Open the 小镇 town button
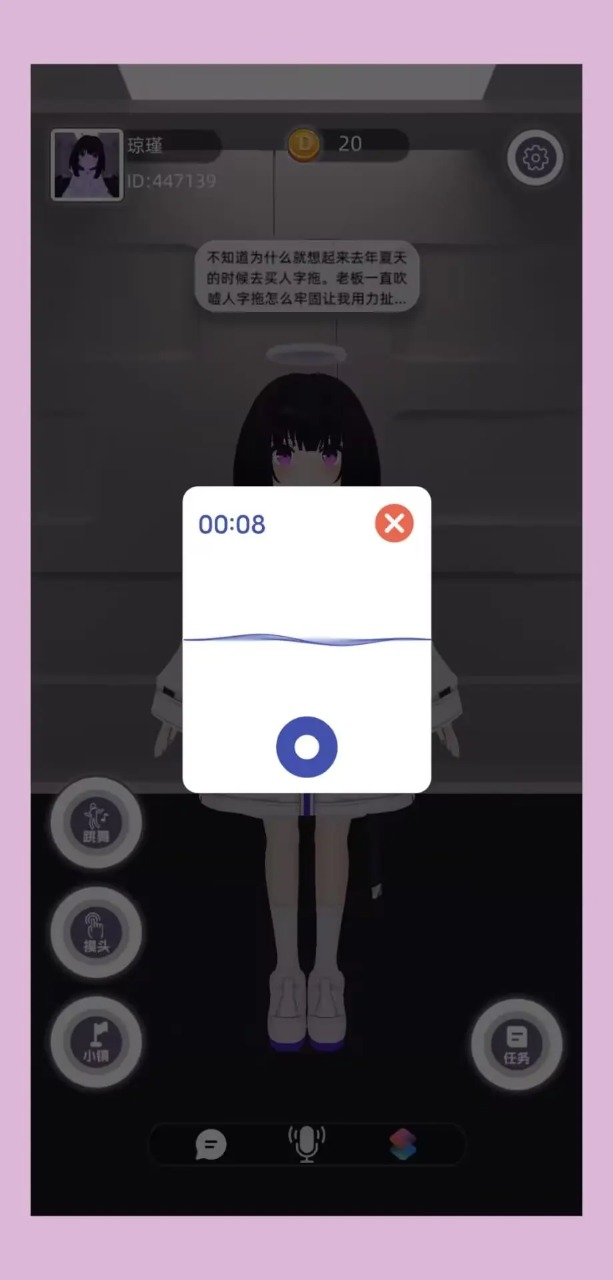 tap(96, 1041)
